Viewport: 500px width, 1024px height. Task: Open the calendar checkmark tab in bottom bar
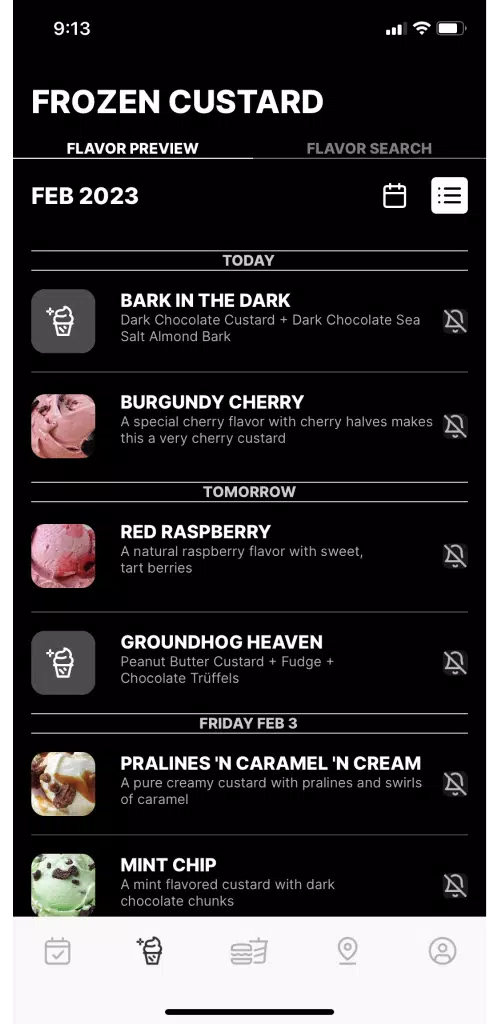[57, 951]
